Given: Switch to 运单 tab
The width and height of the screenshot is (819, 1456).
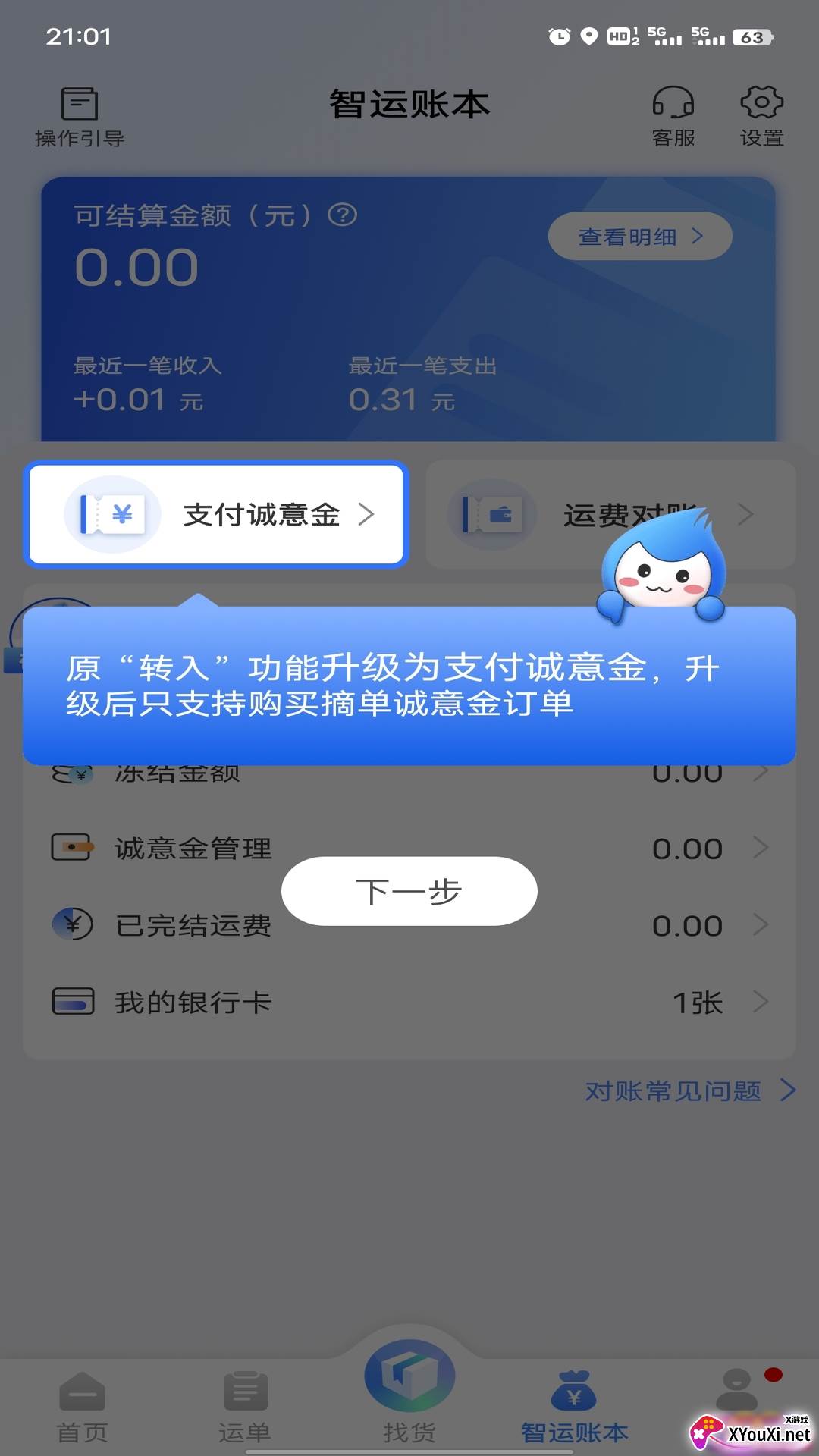Looking at the screenshot, I should click(x=245, y=1407).
